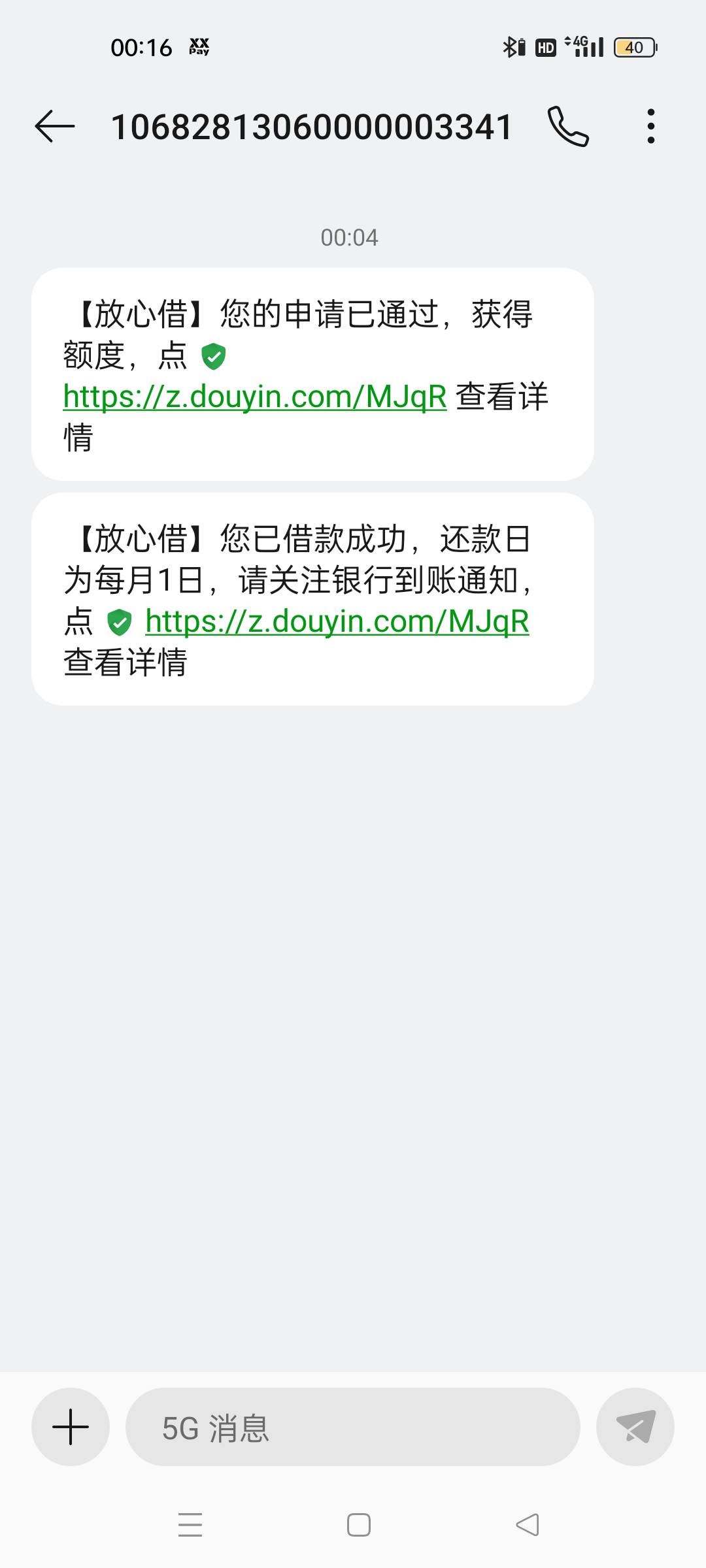706x1568 pixels.
Task: Open the plus attachment button
Action: click(x=71, y=1426)
